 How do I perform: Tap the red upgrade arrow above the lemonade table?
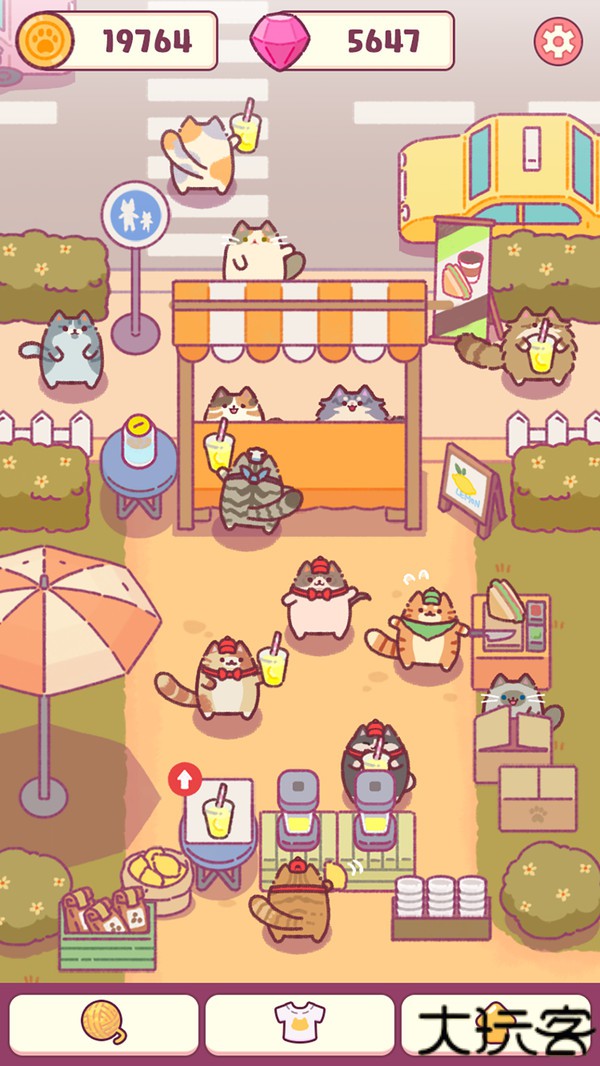click(184, 778)
